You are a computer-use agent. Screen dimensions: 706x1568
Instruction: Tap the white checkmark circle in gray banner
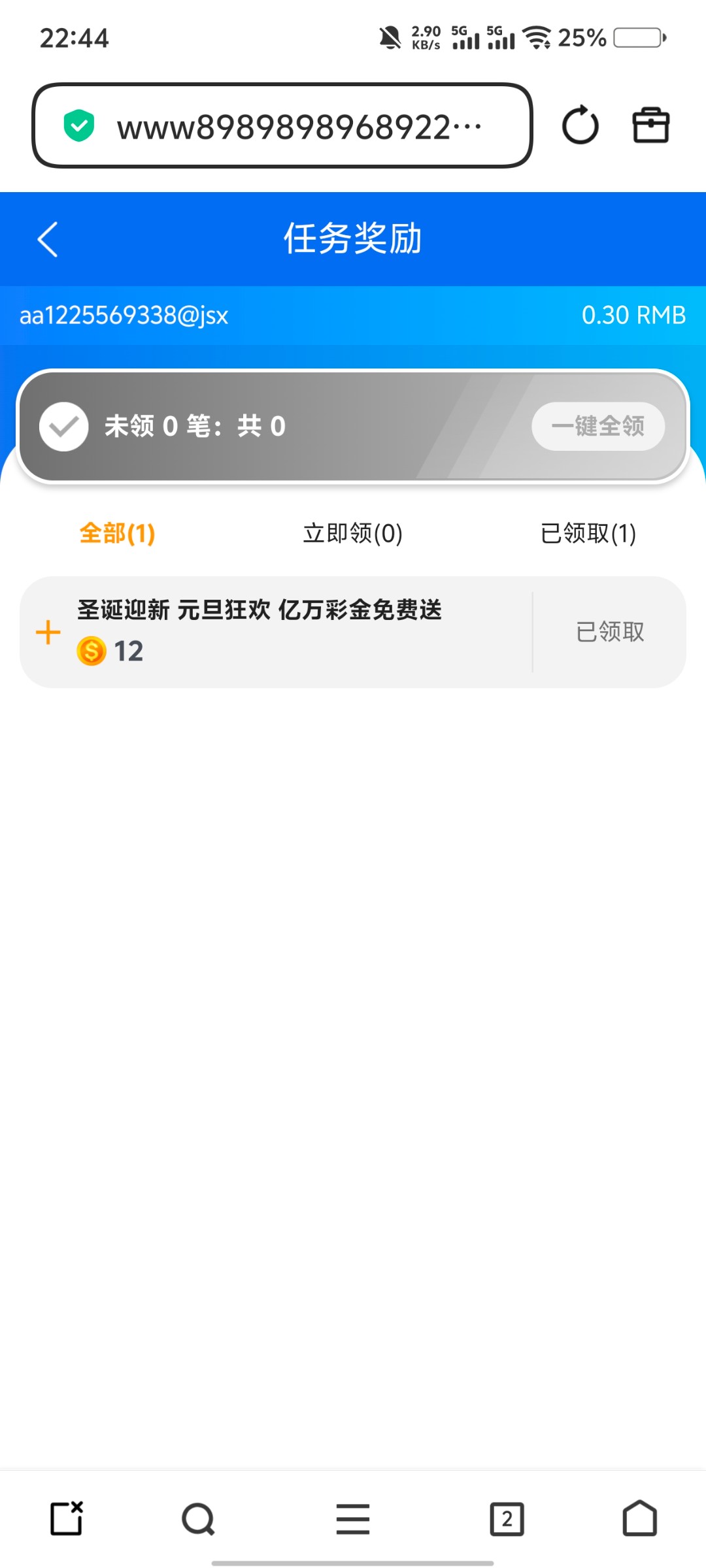coord(63,426)
